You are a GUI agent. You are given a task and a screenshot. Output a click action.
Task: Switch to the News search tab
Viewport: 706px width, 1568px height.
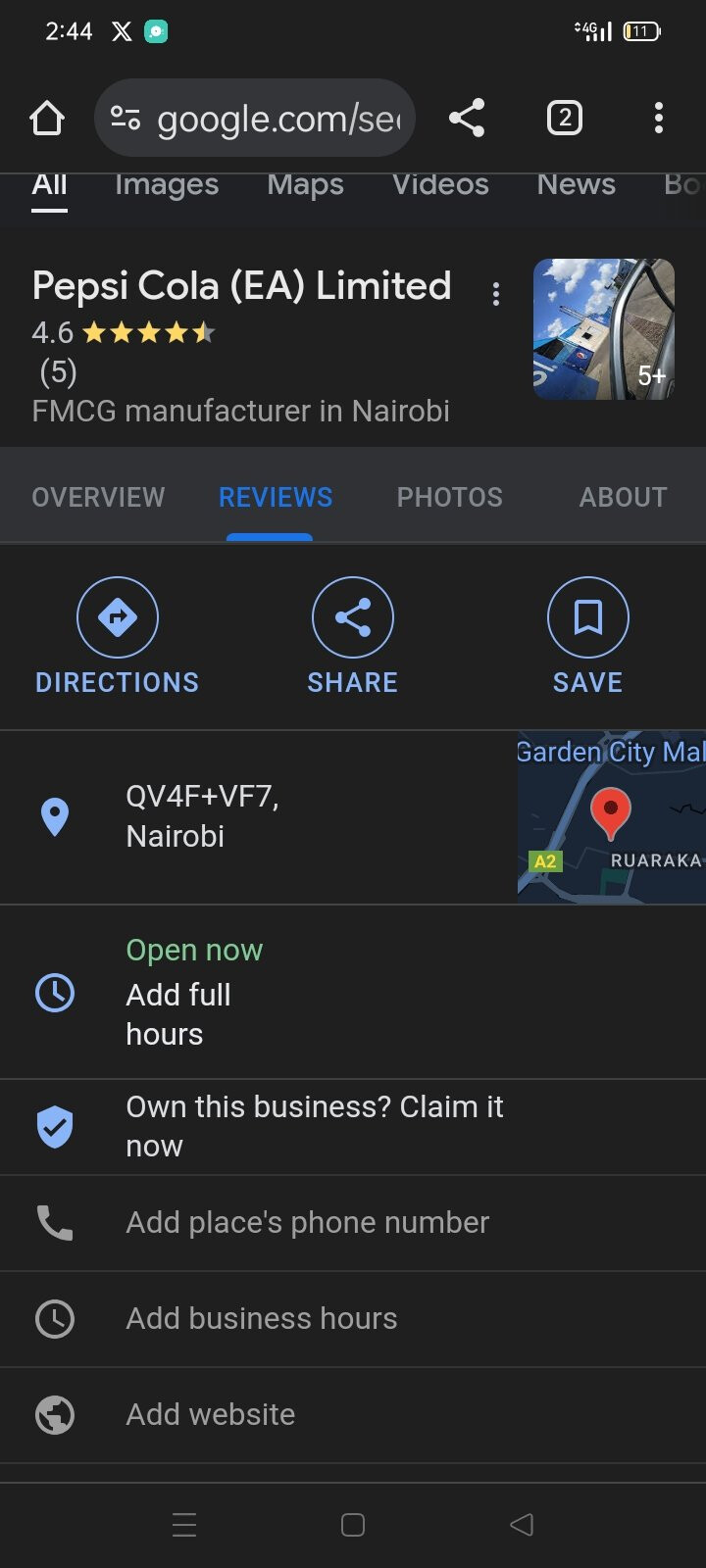click(576, 184)
